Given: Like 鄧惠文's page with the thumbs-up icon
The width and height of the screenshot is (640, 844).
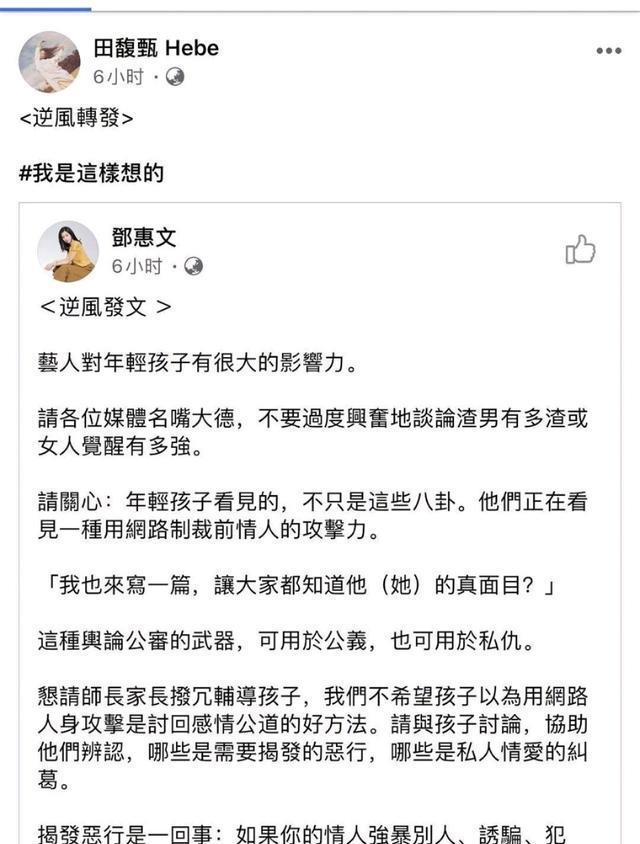Looking at the screenshot, I should [x=580, y=250].
